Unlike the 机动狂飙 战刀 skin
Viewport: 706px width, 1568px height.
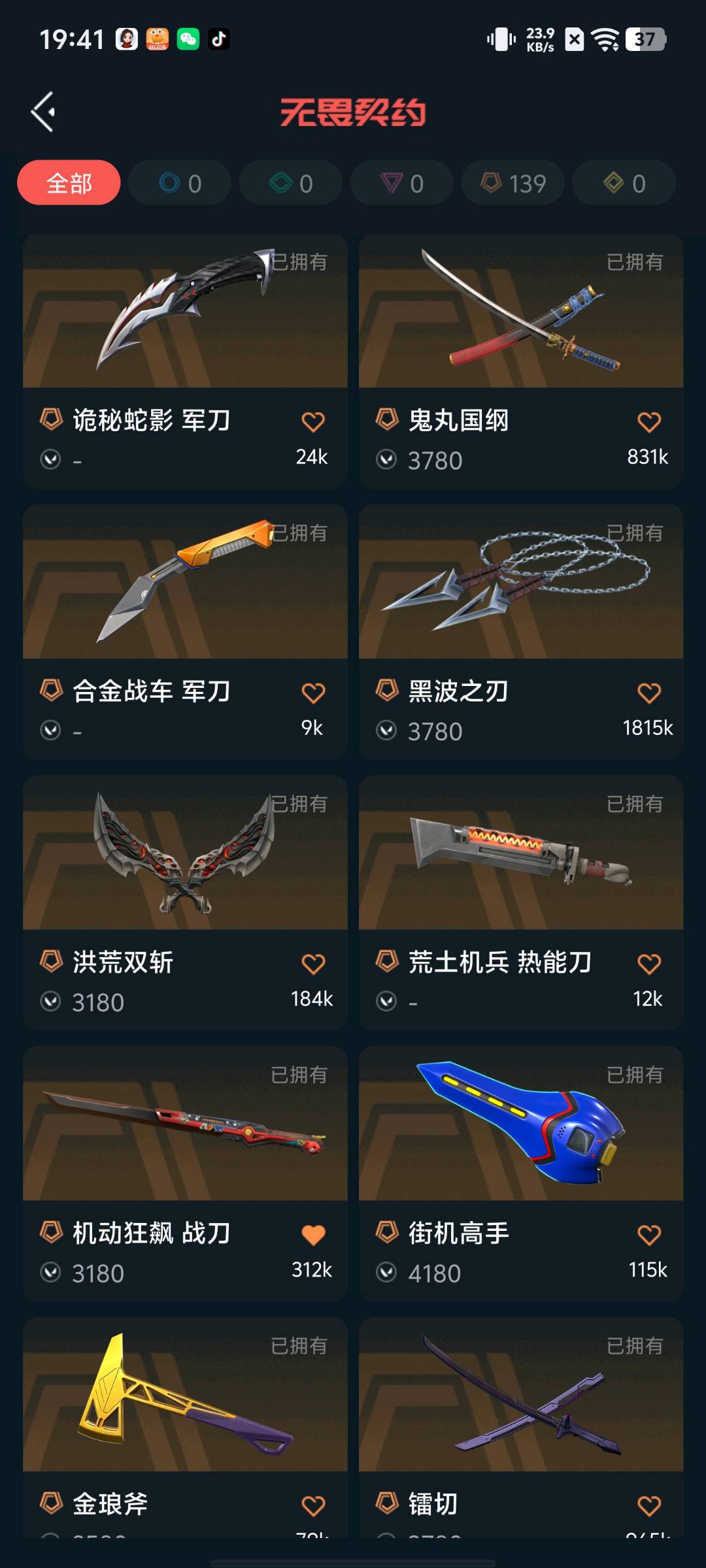pyautogui.click(x=313, y=1235)
